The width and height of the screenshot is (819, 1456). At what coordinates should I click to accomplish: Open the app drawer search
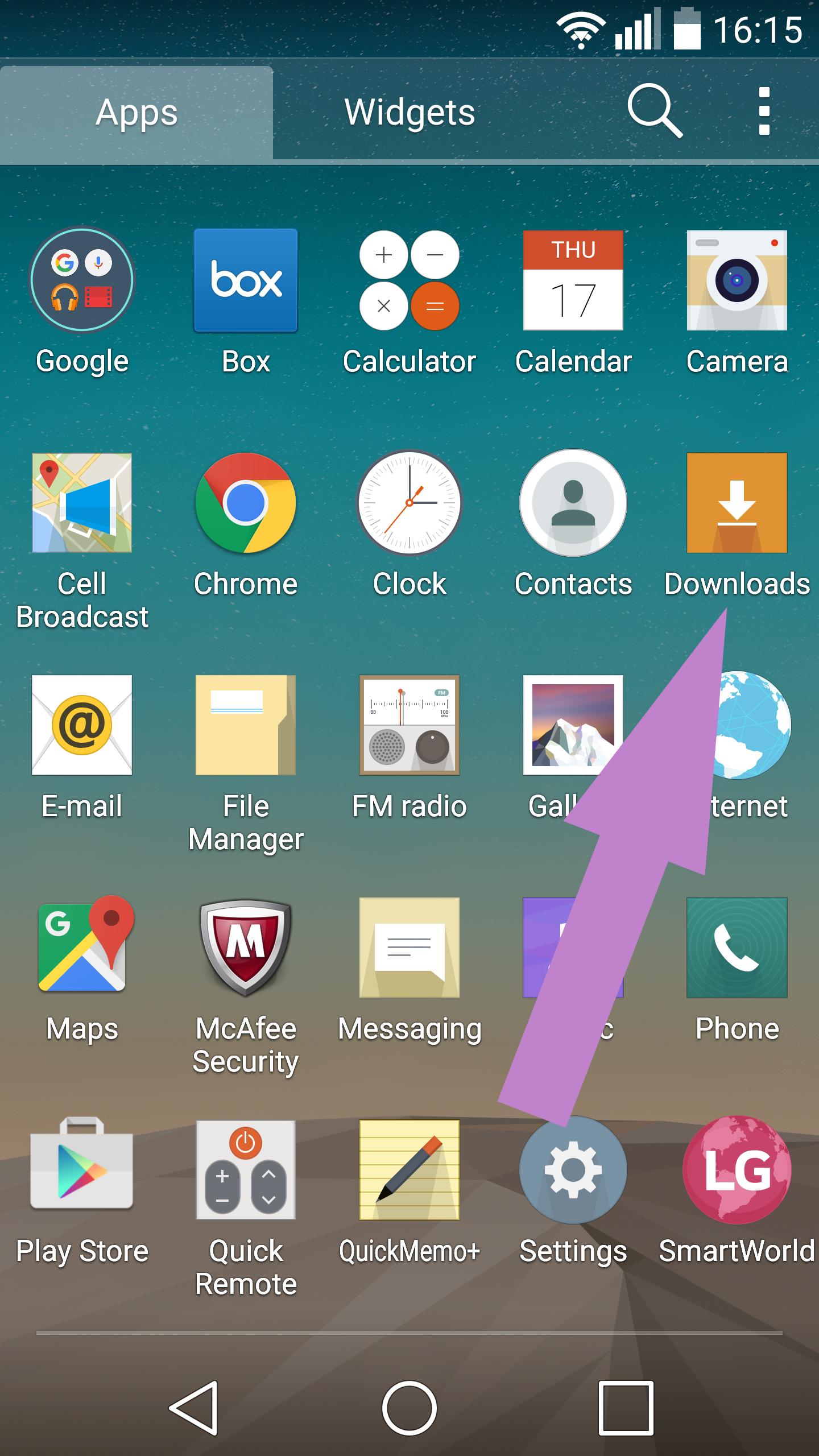point(655,111)
